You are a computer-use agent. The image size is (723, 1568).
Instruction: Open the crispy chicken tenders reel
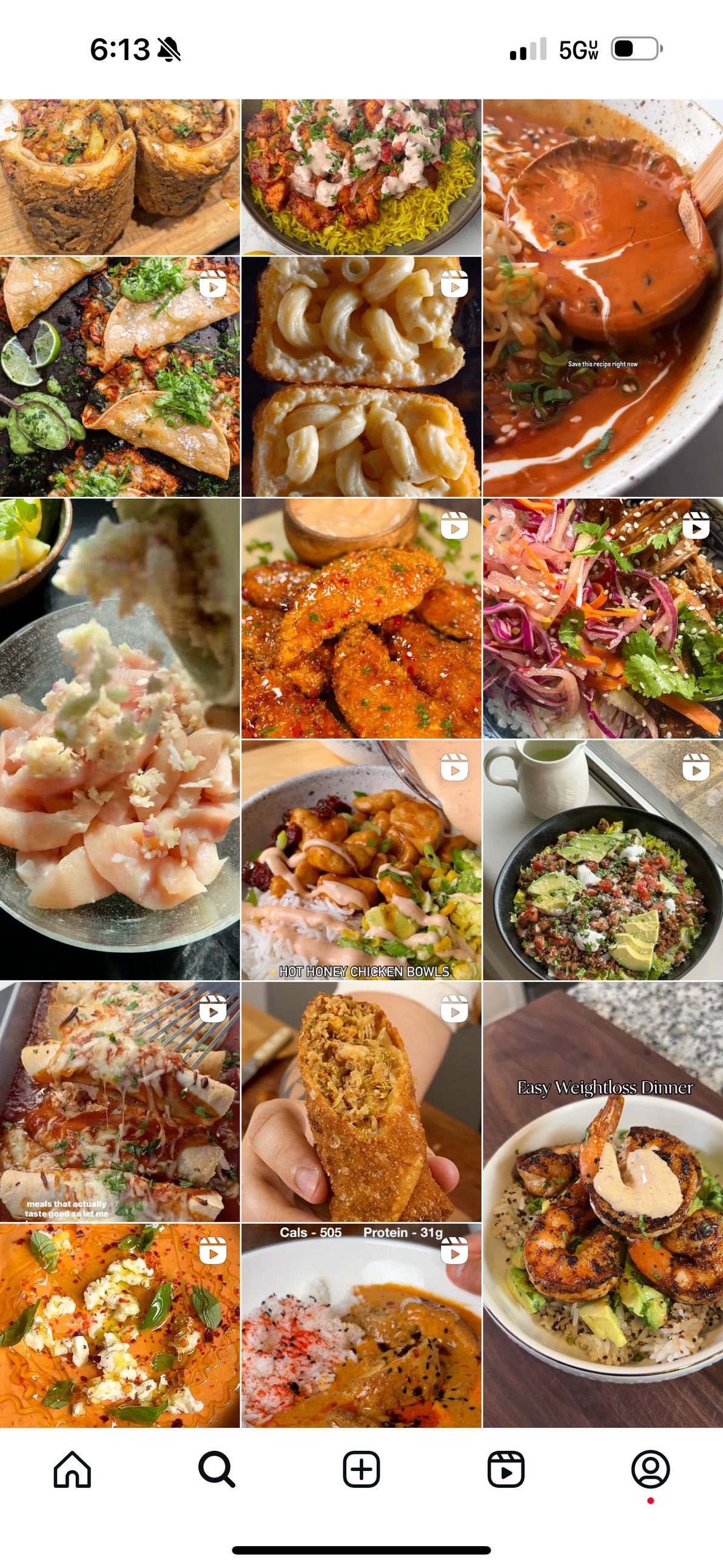coord(362,618)
